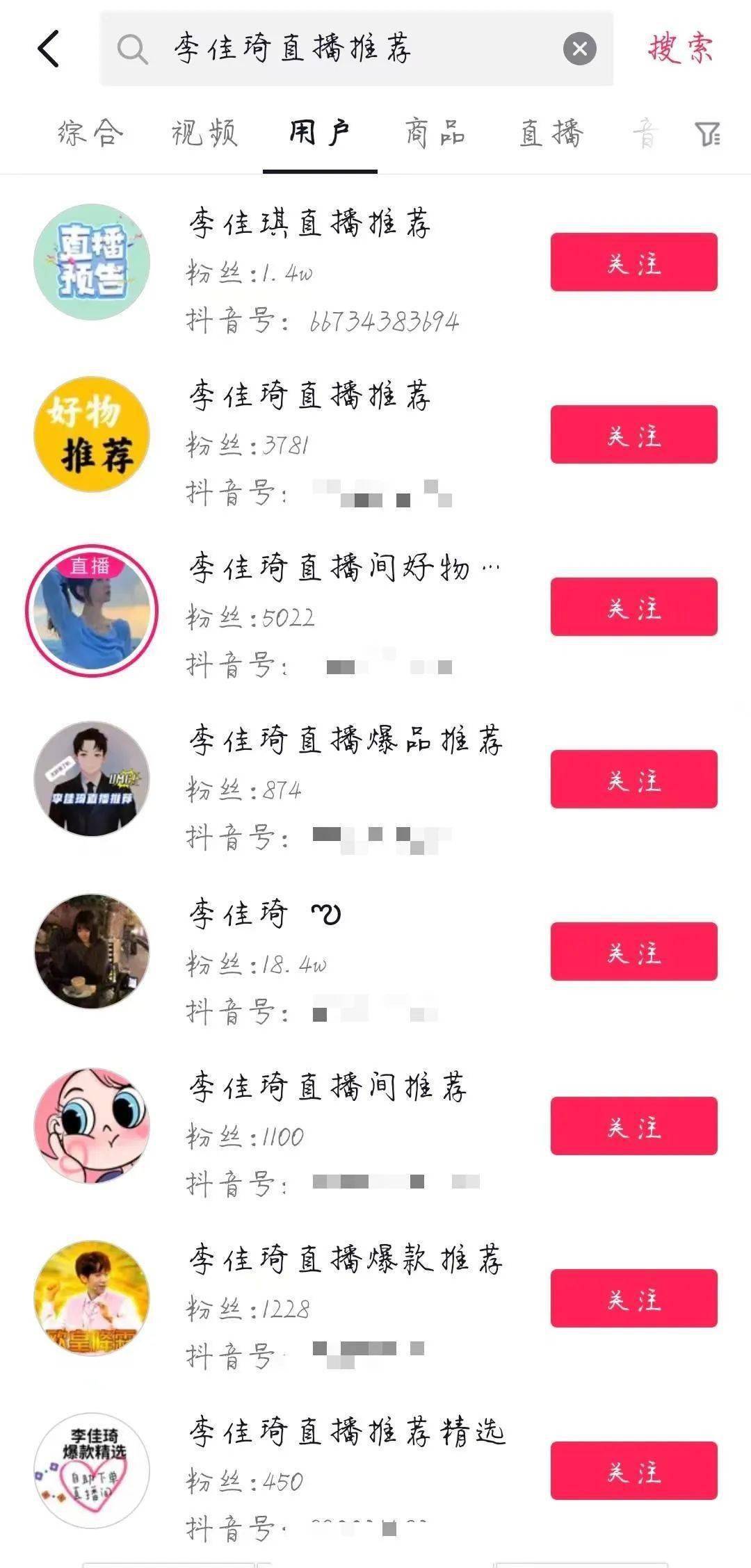
Task: Open the live avatar of 李佳琦直播间好物
Action: pyautogui.click(x=92, y=610)
